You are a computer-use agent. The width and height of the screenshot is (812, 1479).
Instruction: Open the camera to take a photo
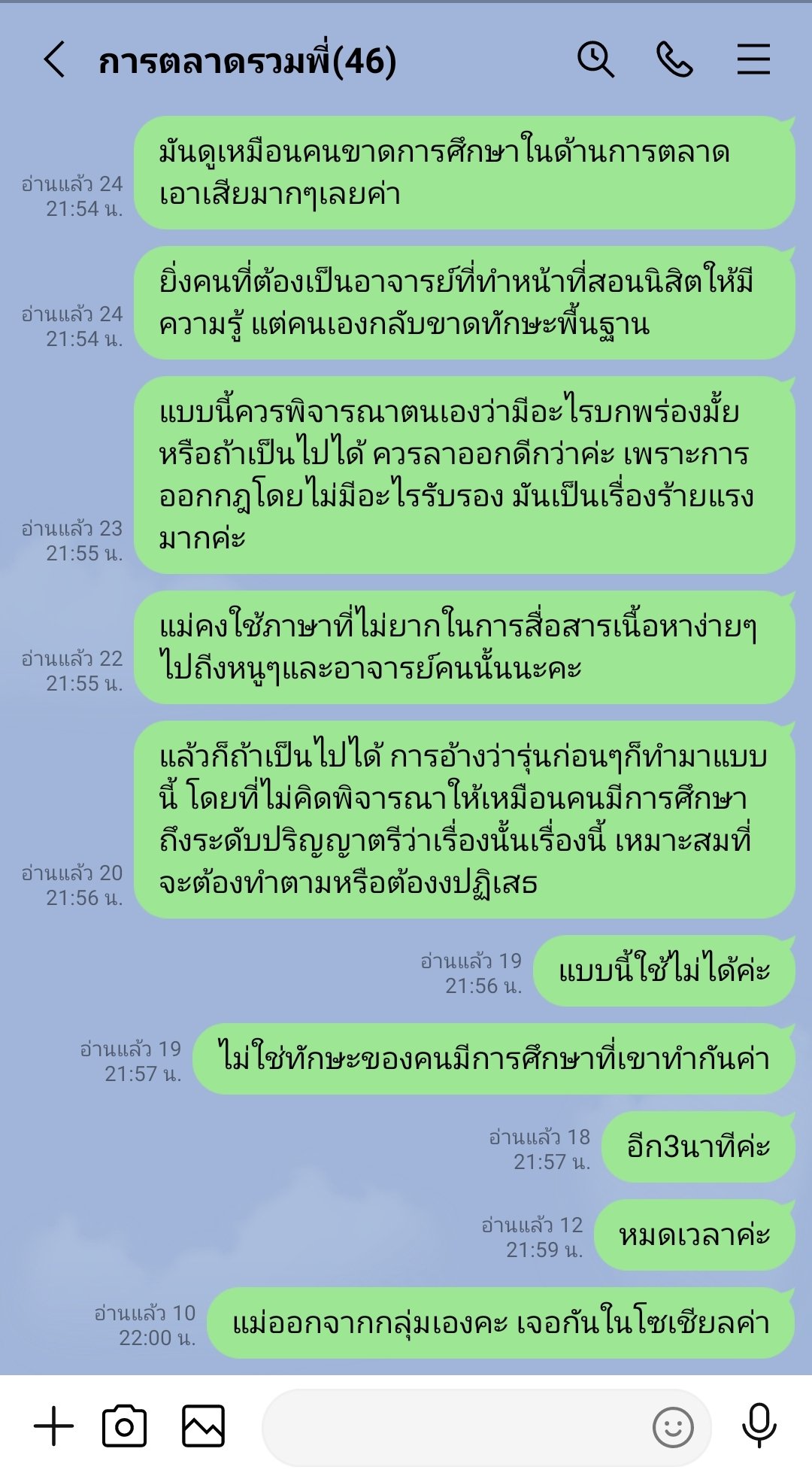[x=125, y=1426]
